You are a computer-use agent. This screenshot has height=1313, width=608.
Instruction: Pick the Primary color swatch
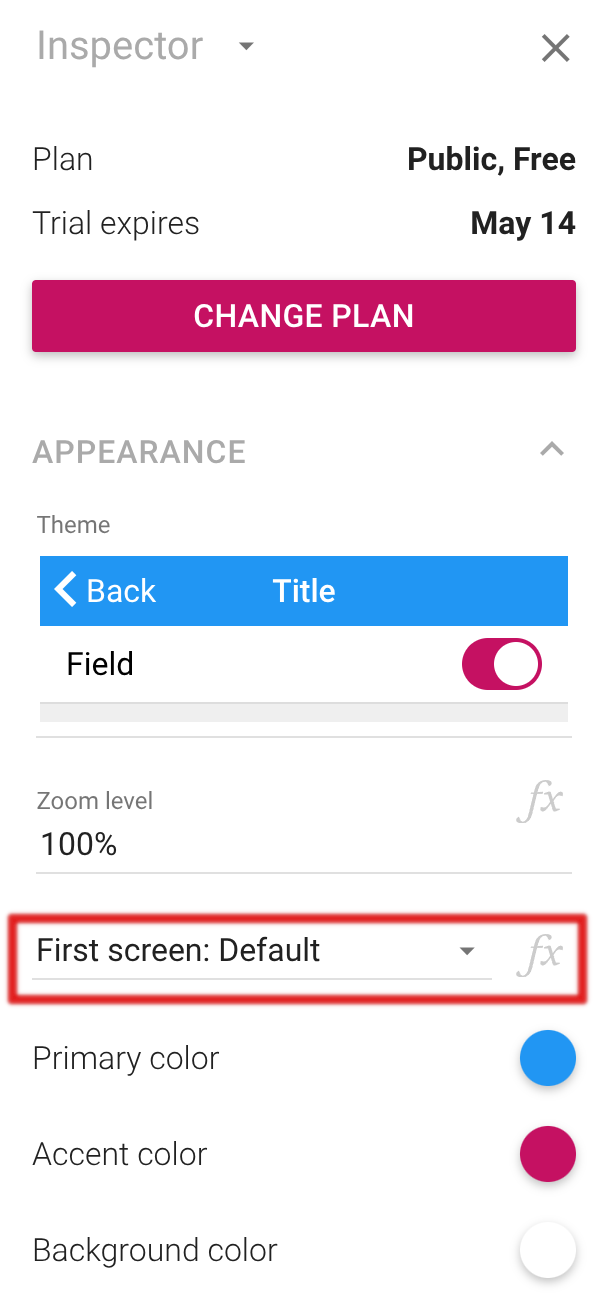pos(548,1059)
